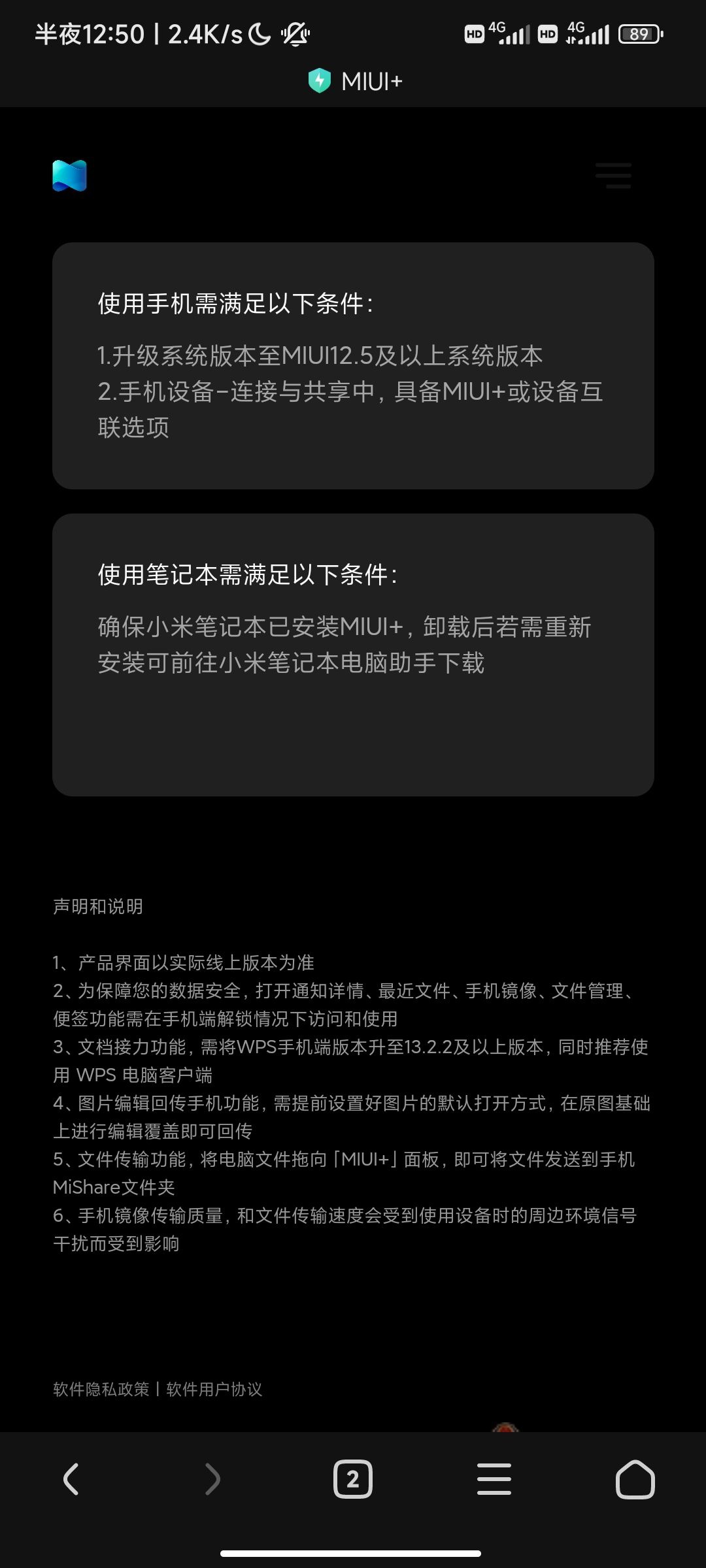Tap the battery indicator showing 89
Screen dimensions: 706x1568
[637, 33]
